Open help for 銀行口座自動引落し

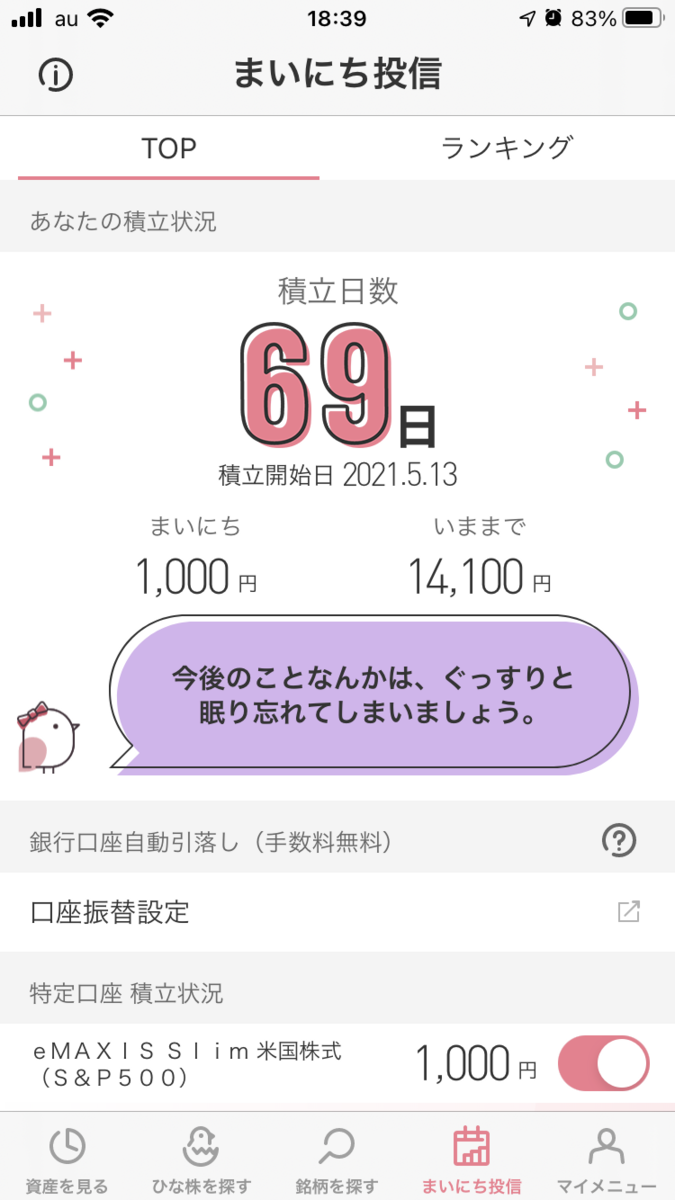[x=619, y=841]
